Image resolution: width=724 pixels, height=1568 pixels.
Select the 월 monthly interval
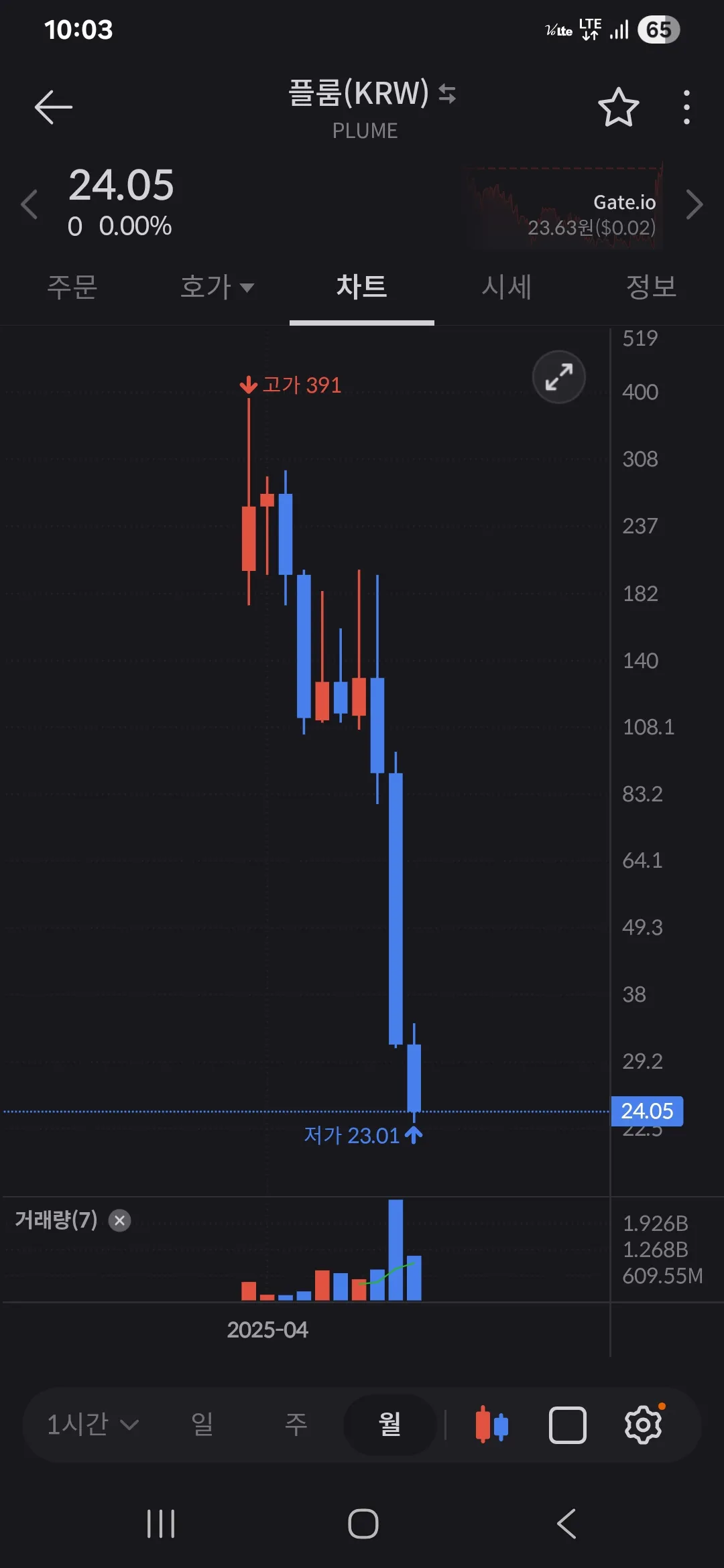coord(389,1425)
